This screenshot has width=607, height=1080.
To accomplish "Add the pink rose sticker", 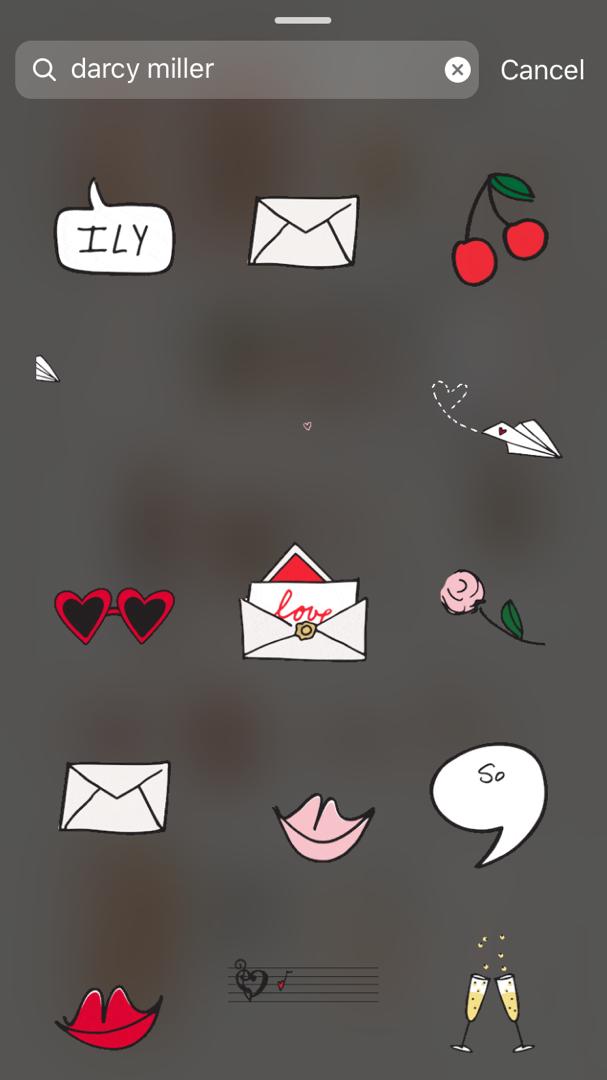I will [490, 605].
